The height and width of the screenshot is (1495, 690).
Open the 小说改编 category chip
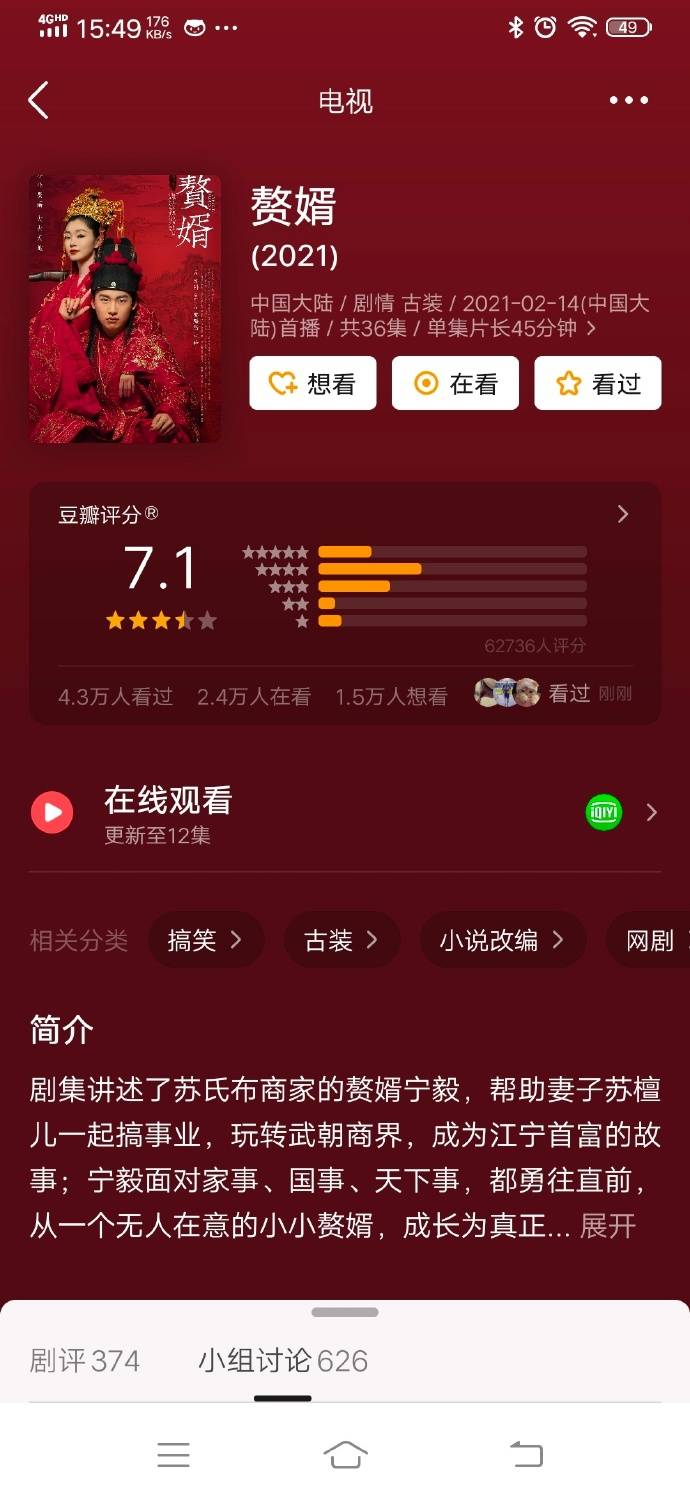pos(502,940)
